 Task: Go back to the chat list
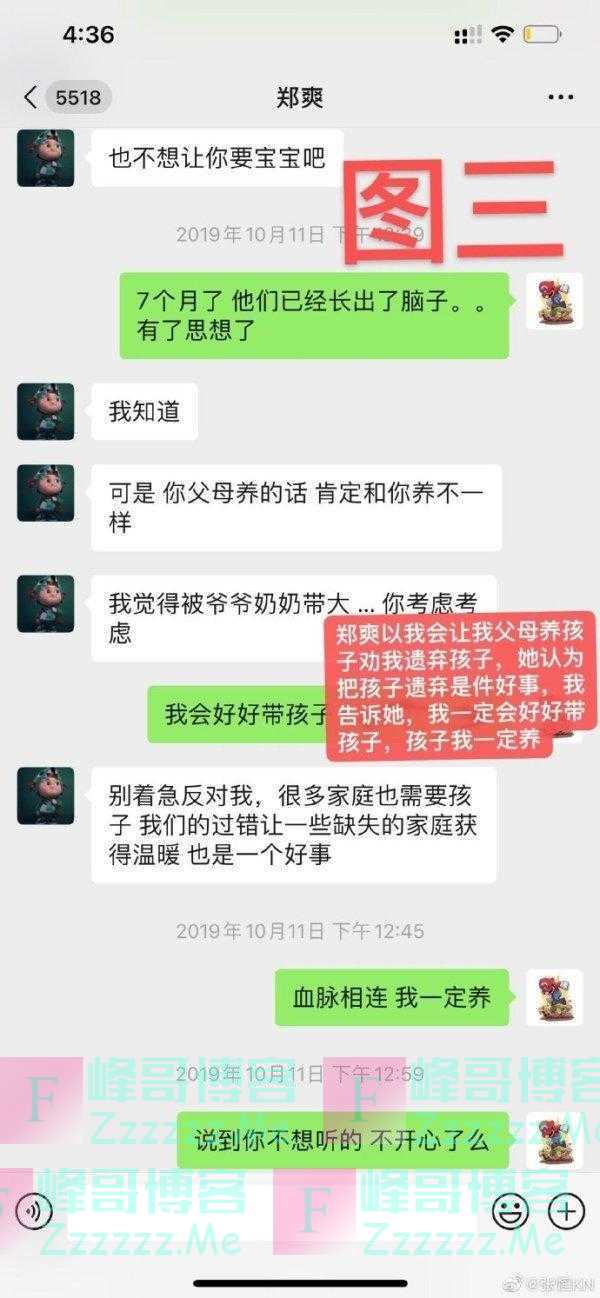(32, 97)
